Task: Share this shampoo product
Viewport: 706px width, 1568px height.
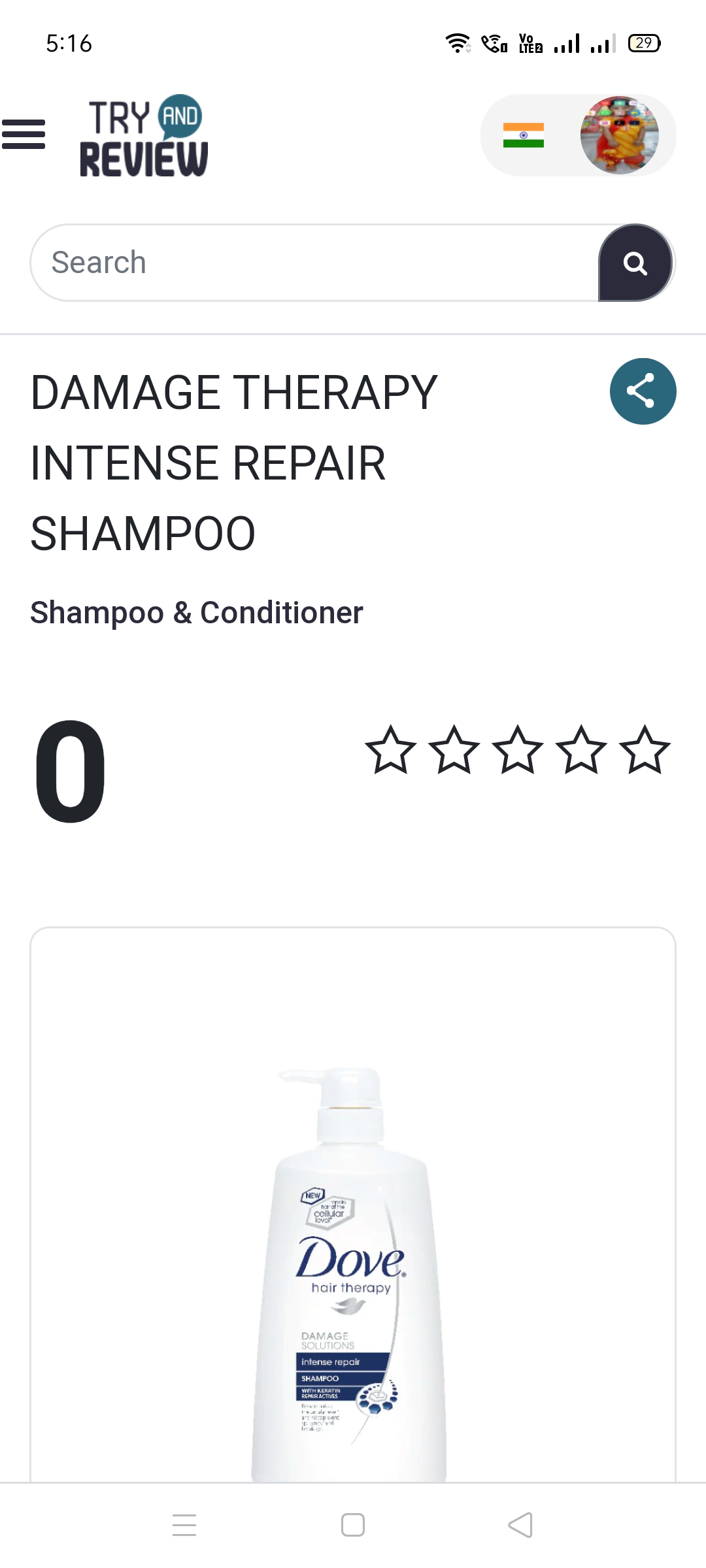Action: coord(643,391)
